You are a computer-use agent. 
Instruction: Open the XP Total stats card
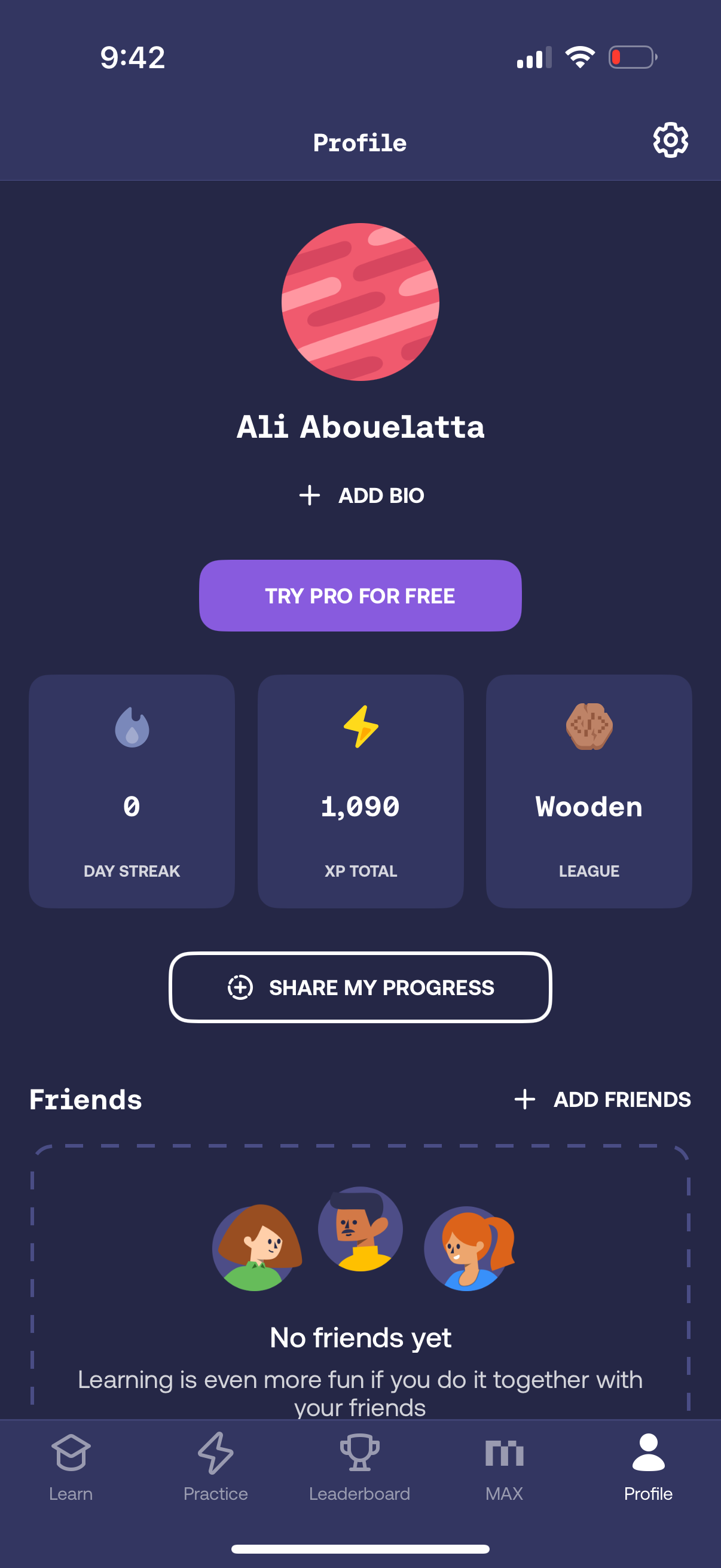click(360, 791)
